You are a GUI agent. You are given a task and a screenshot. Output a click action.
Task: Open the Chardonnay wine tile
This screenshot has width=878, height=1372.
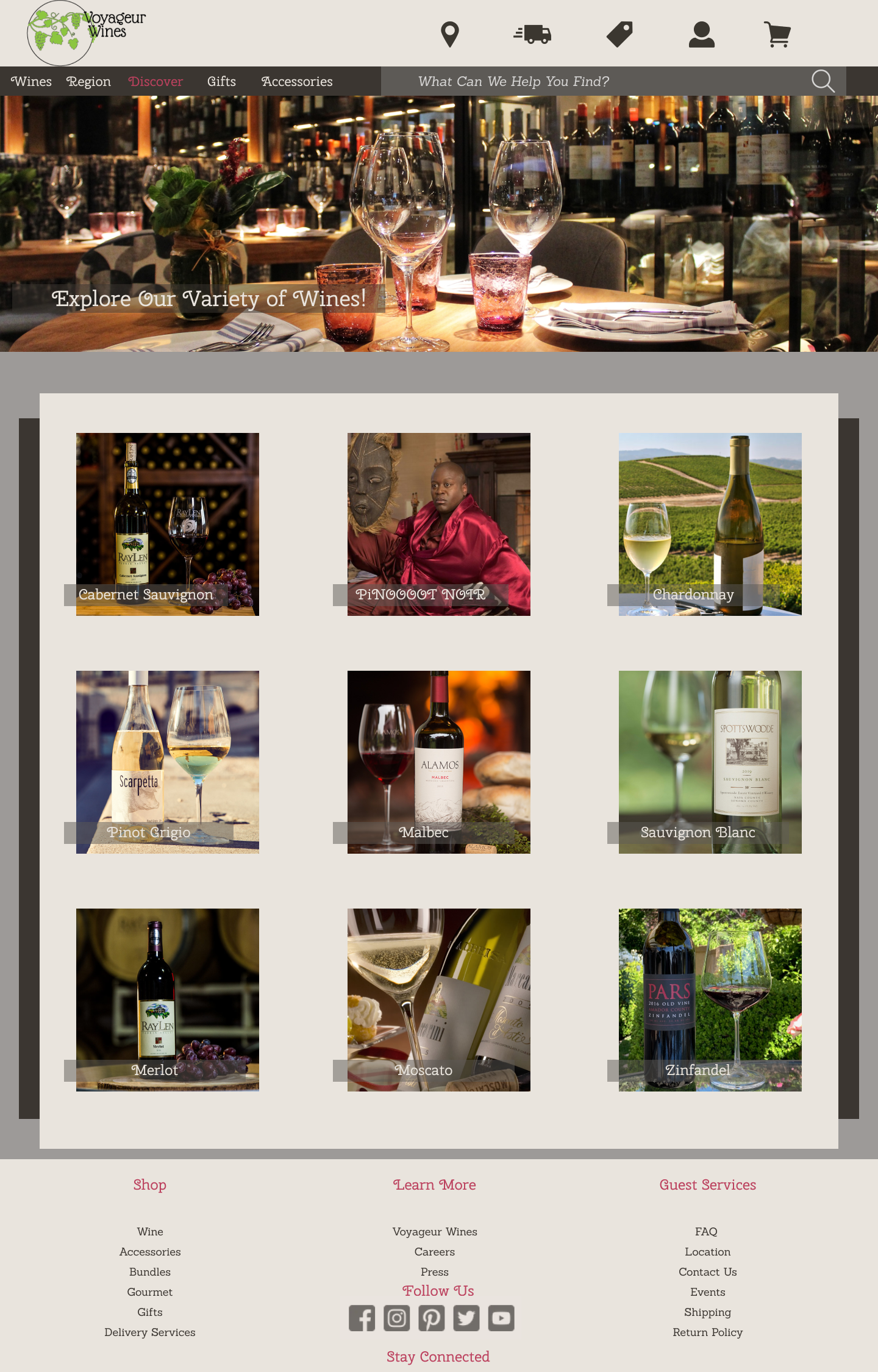tap(710, 524)
